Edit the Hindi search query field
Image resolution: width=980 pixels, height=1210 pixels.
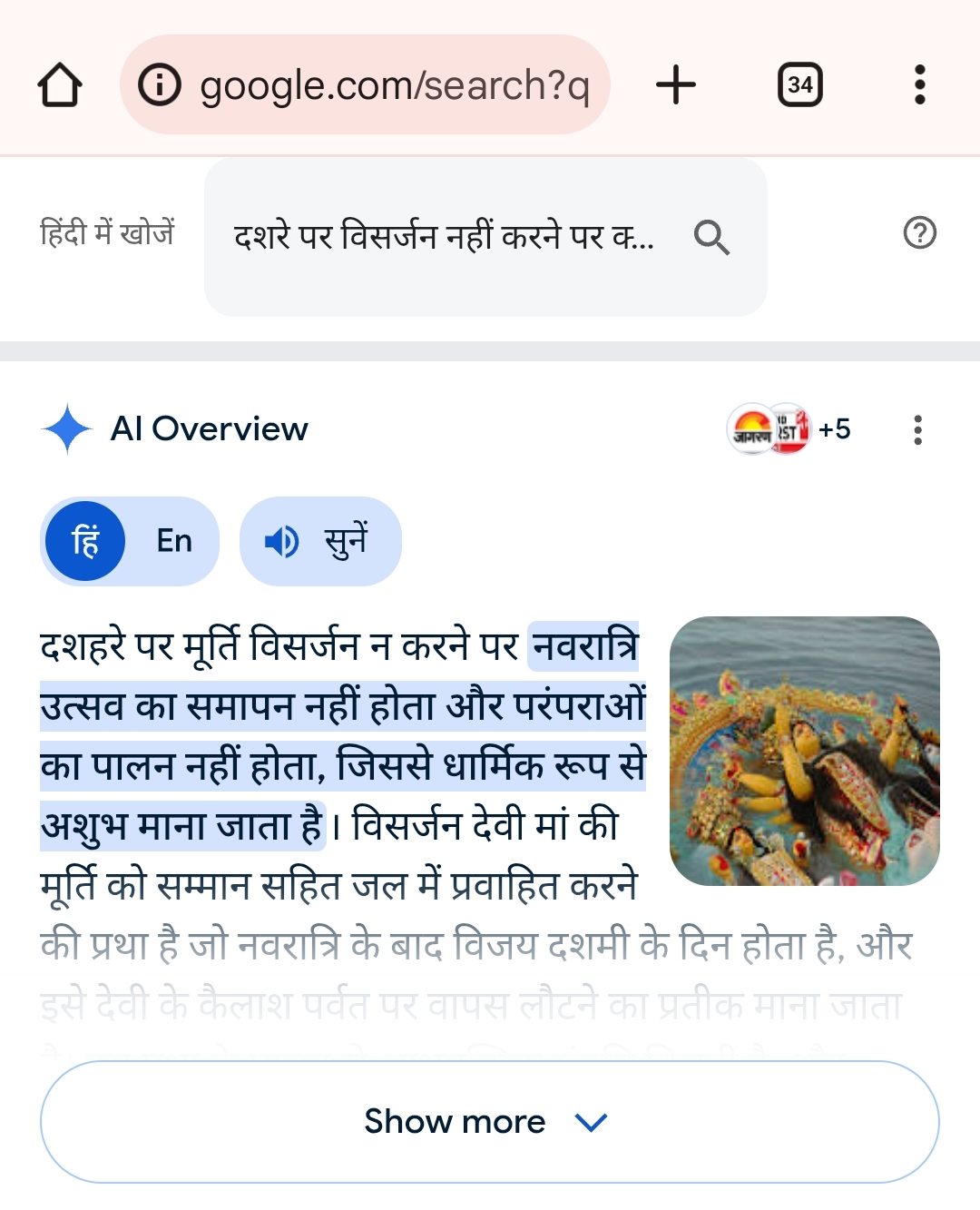(443, 237)
